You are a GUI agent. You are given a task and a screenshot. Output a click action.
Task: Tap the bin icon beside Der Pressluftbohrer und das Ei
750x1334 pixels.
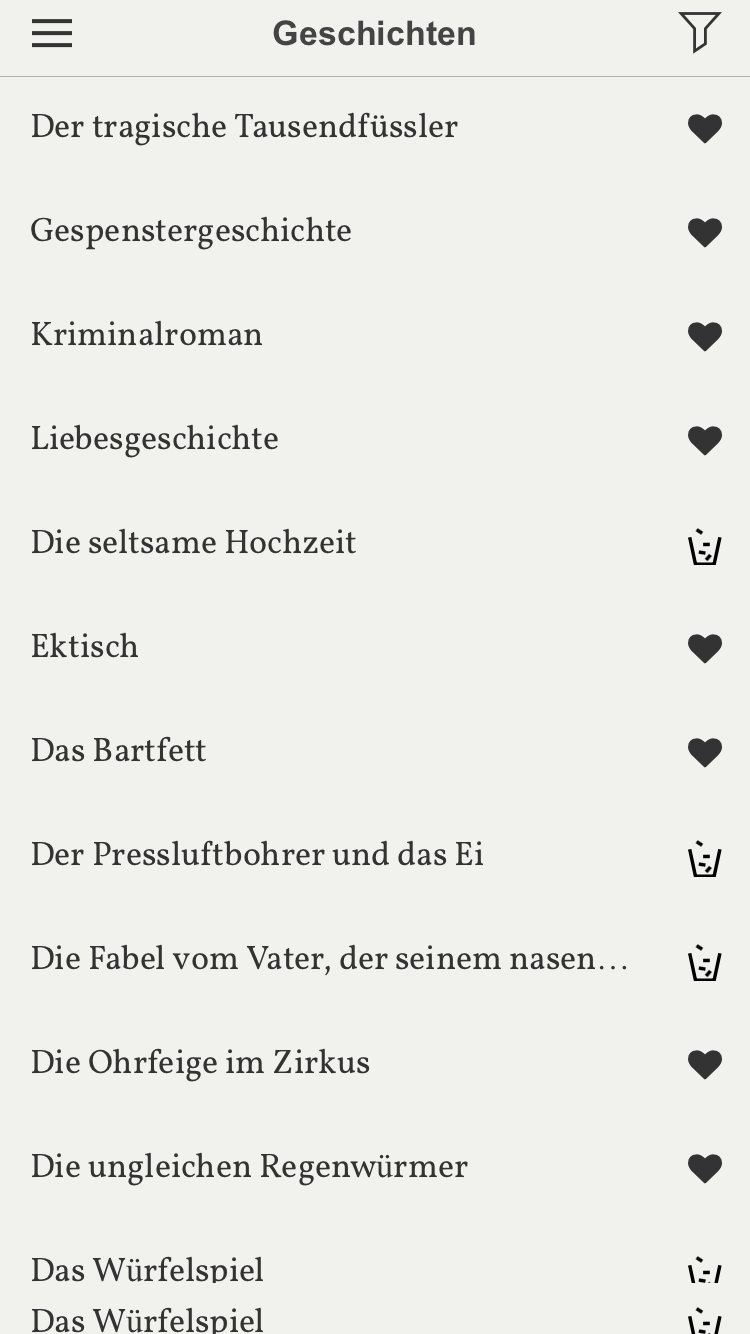click(705, 857)
